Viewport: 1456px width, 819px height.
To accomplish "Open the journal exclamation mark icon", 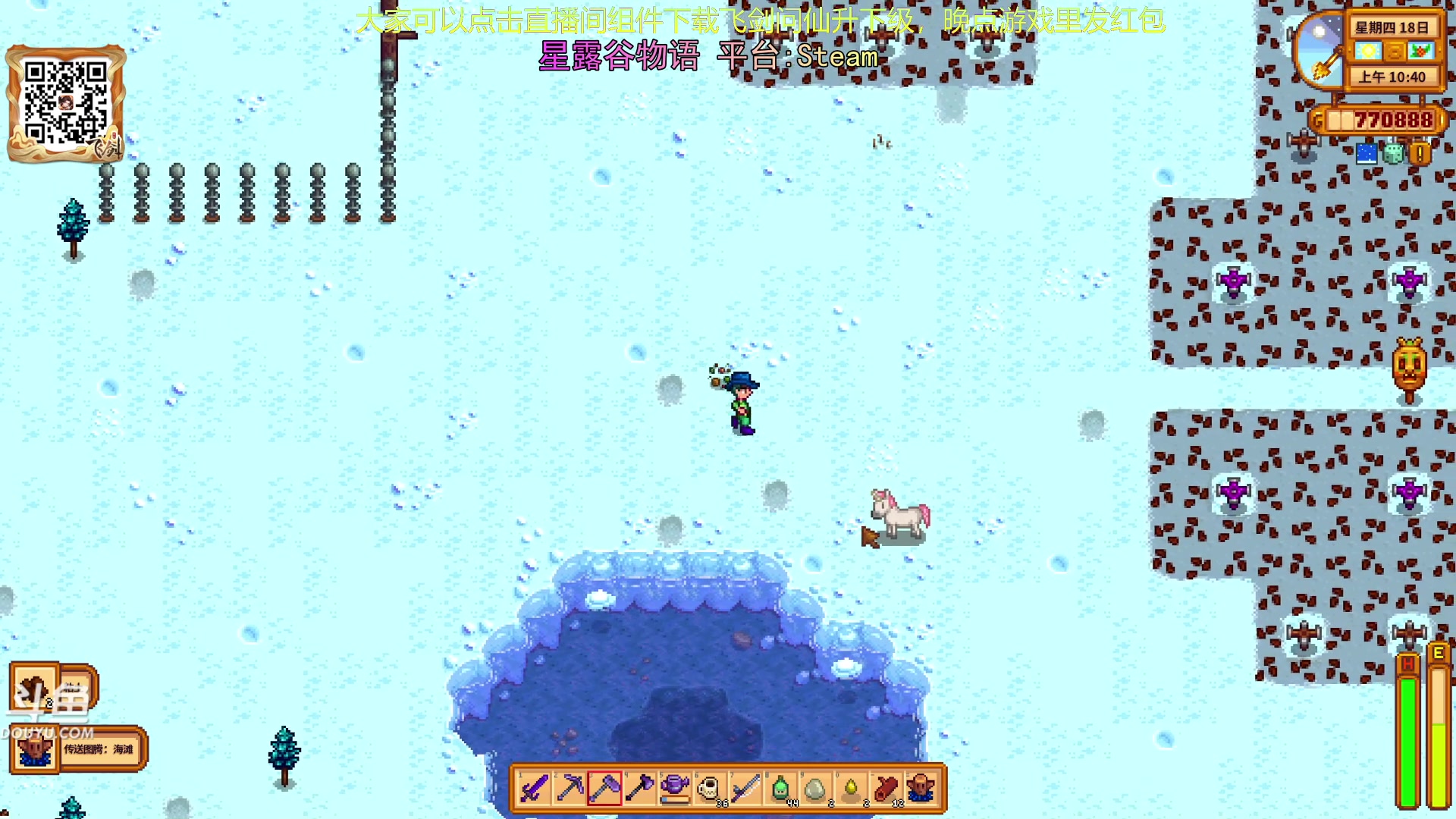I will [x=1420, y=154].
